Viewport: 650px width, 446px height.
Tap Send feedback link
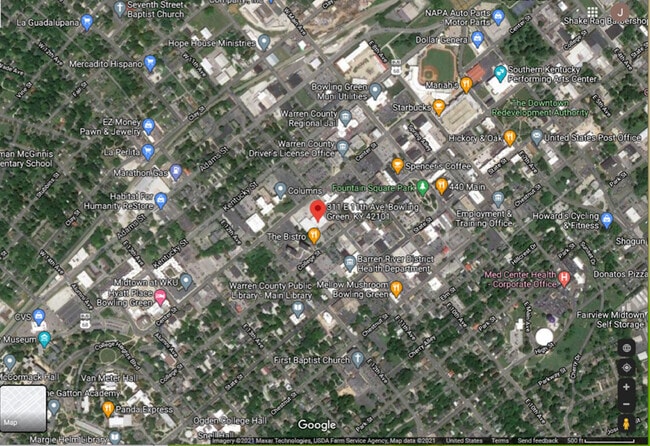(539, 440)
